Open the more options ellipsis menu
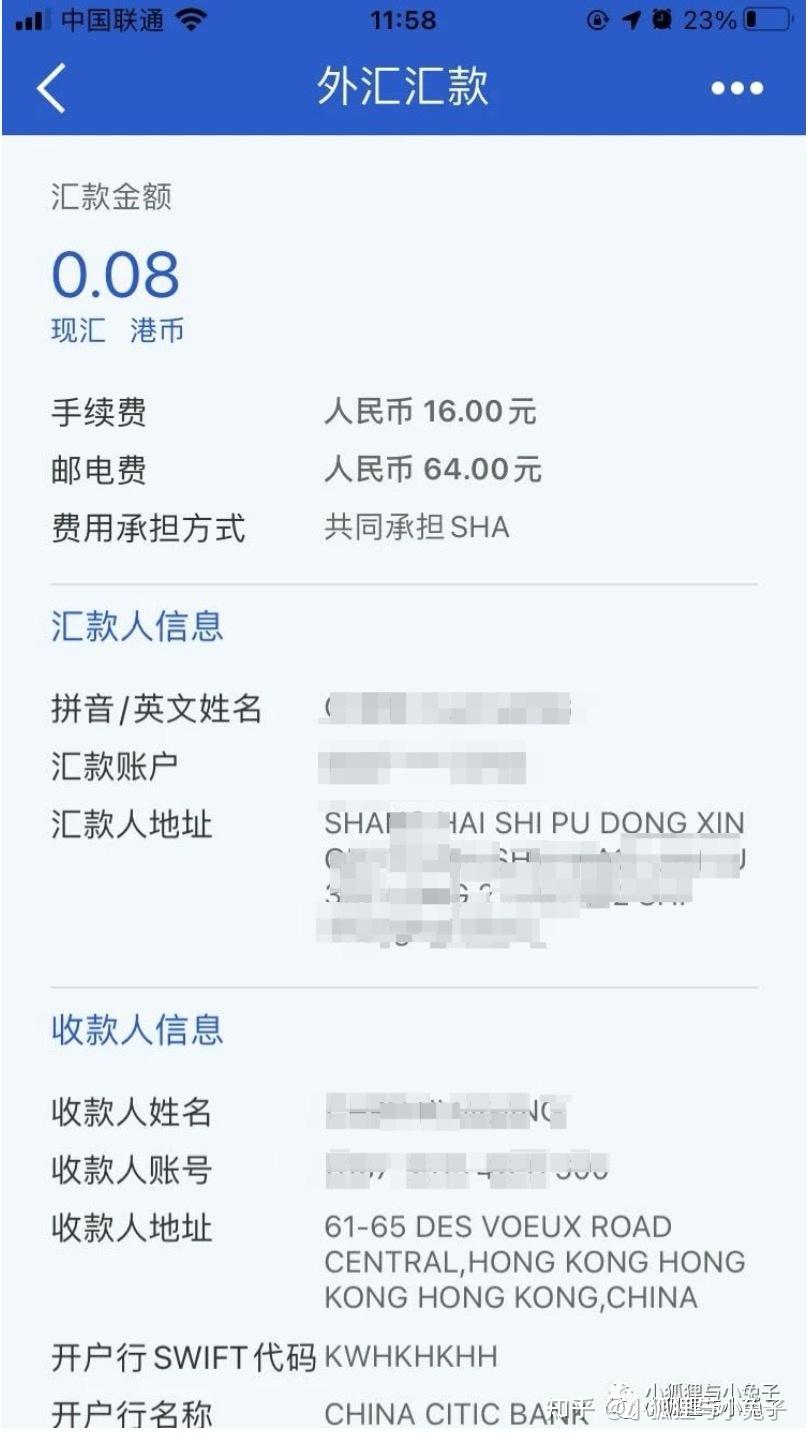 pos(733,88)
